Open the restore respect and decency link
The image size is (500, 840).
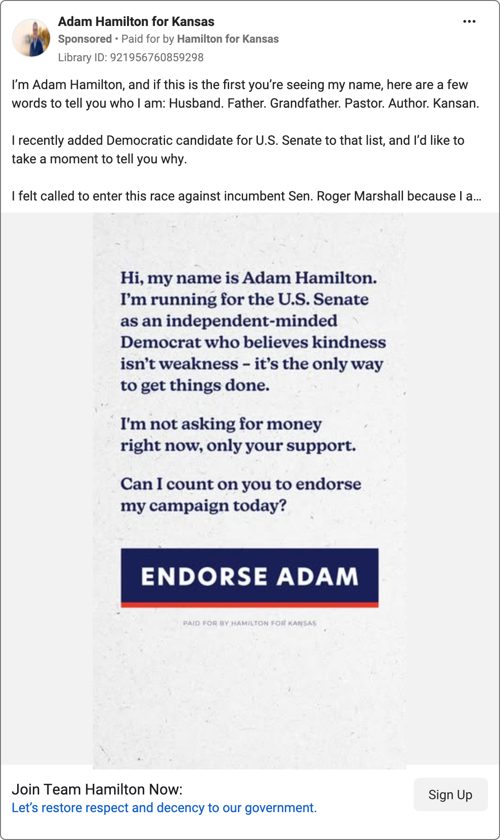pyautogui.click(x=164, y=807)
